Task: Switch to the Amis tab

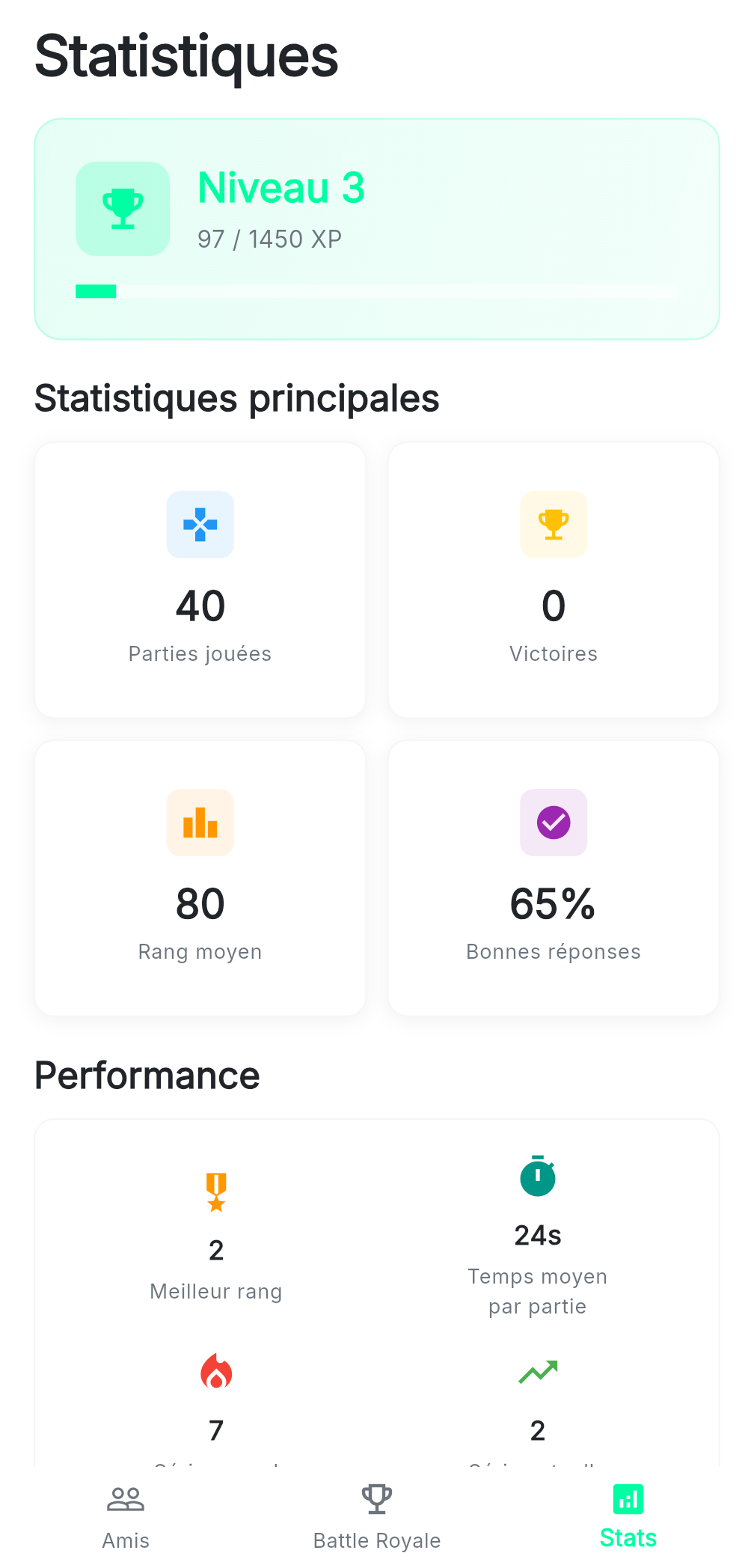Action: click(125, 1519)
